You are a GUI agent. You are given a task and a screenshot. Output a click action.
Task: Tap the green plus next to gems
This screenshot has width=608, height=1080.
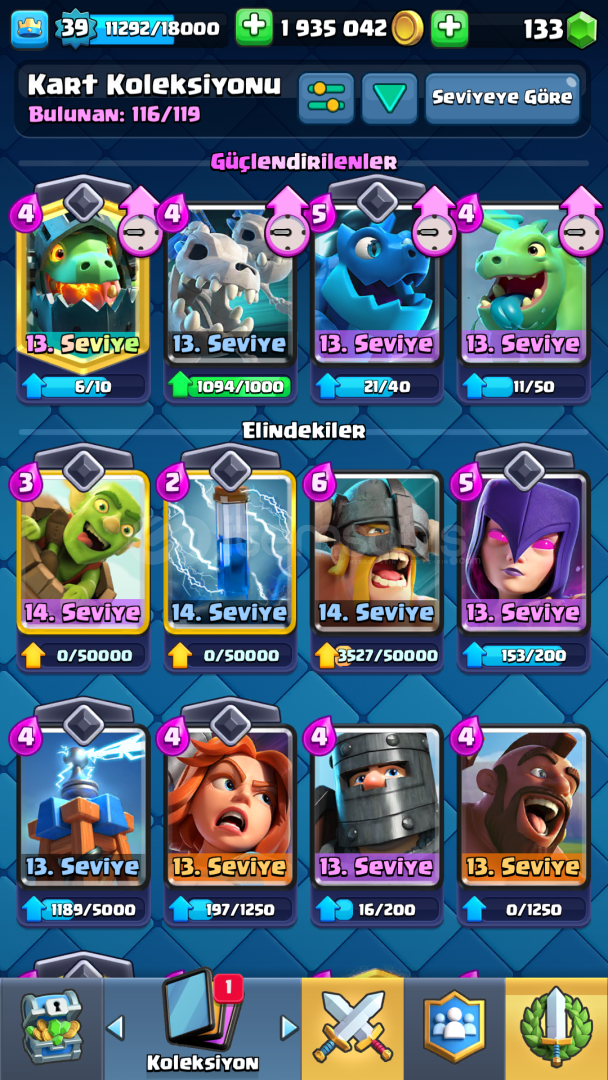tap(450, 28)
